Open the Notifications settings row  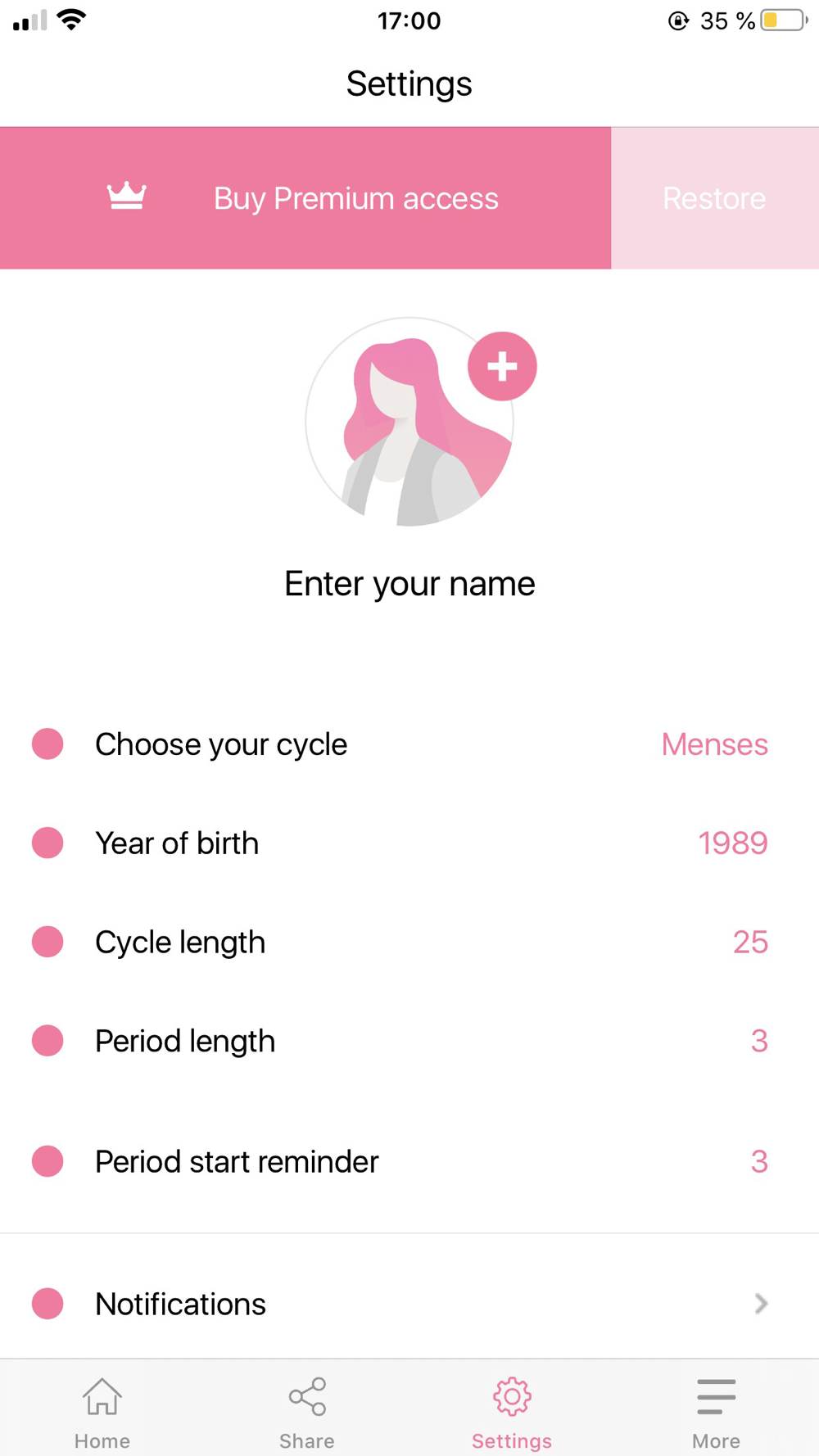(x=409, y=1304)
